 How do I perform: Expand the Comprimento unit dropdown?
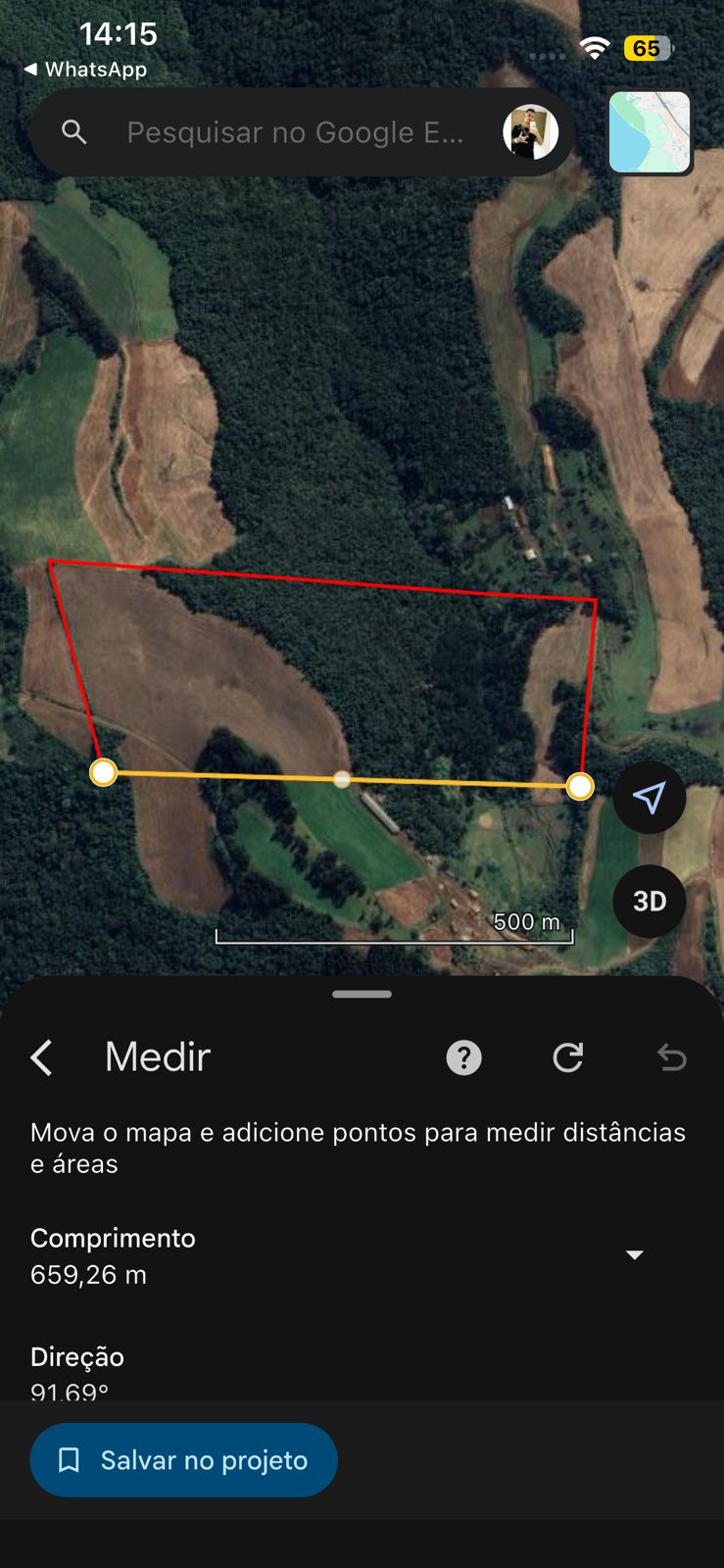coord(635,1255)
